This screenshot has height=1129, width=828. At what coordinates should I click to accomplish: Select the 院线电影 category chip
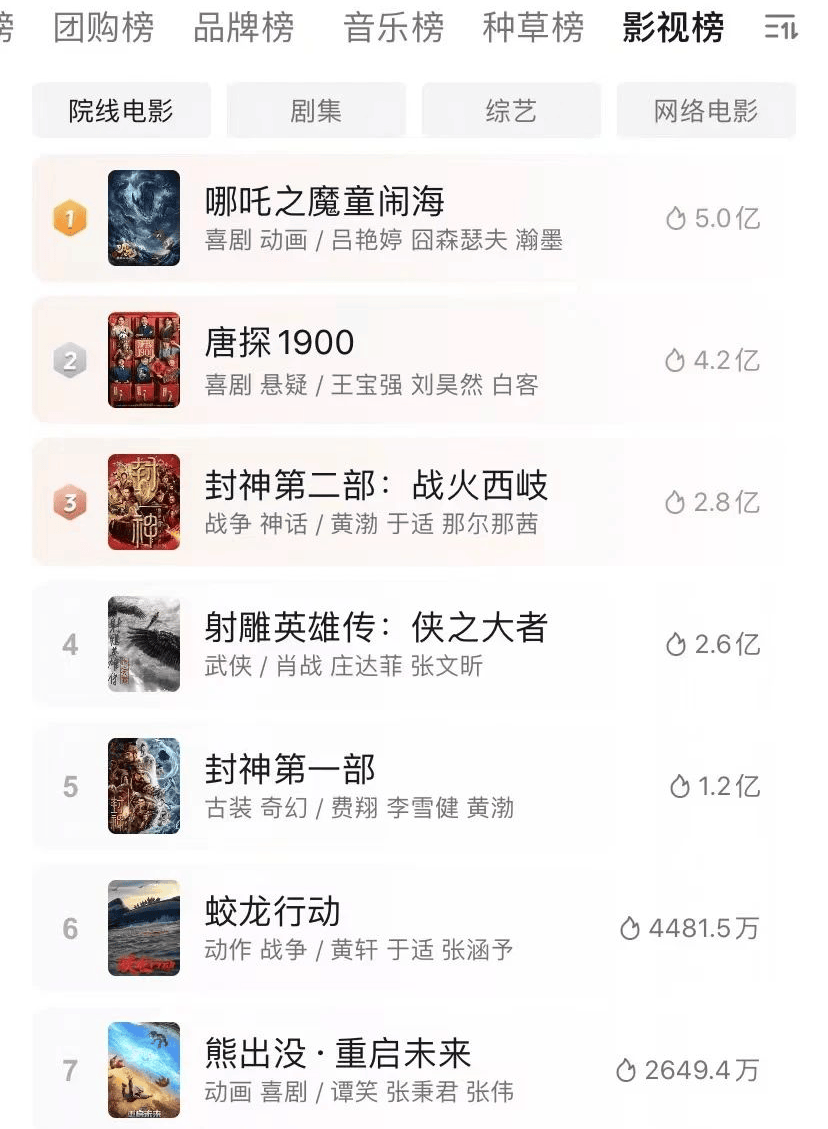[121, 111]
